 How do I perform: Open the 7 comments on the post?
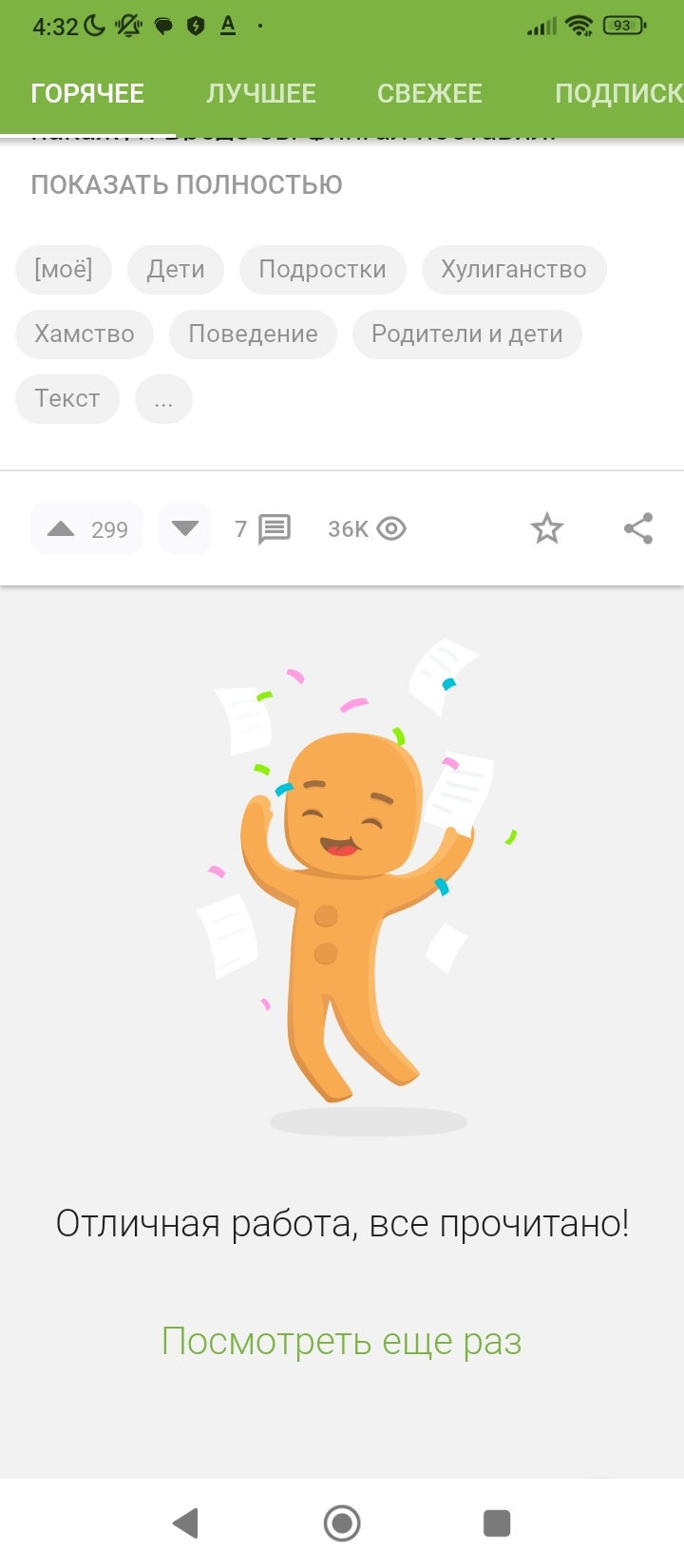tap(263, 528)
